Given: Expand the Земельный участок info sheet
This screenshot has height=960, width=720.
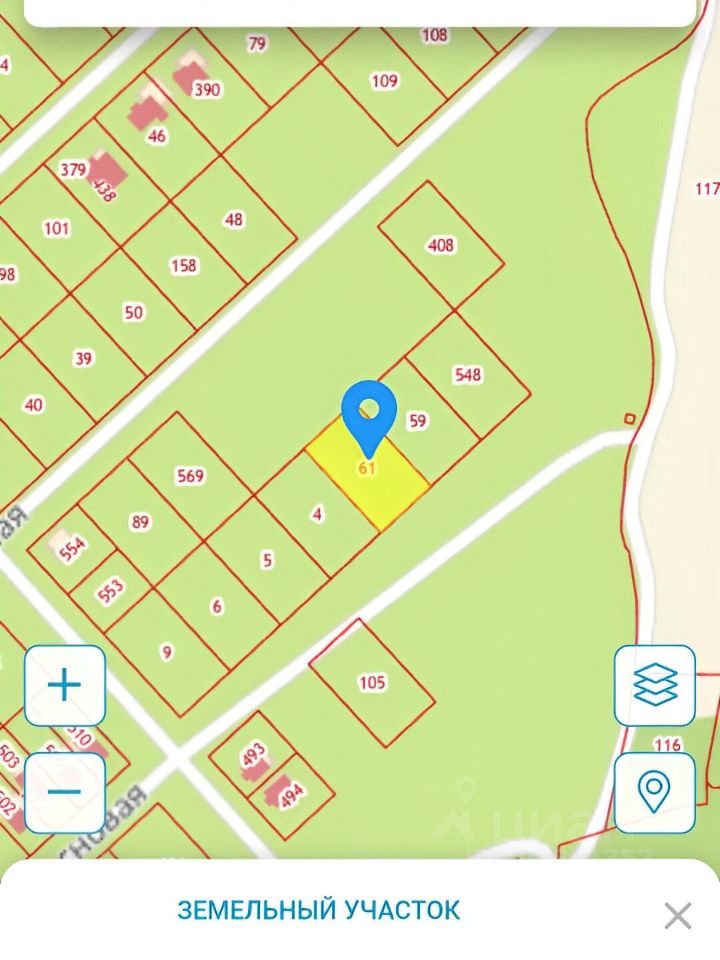Looking at the screenshot, I should click(318, 910).
